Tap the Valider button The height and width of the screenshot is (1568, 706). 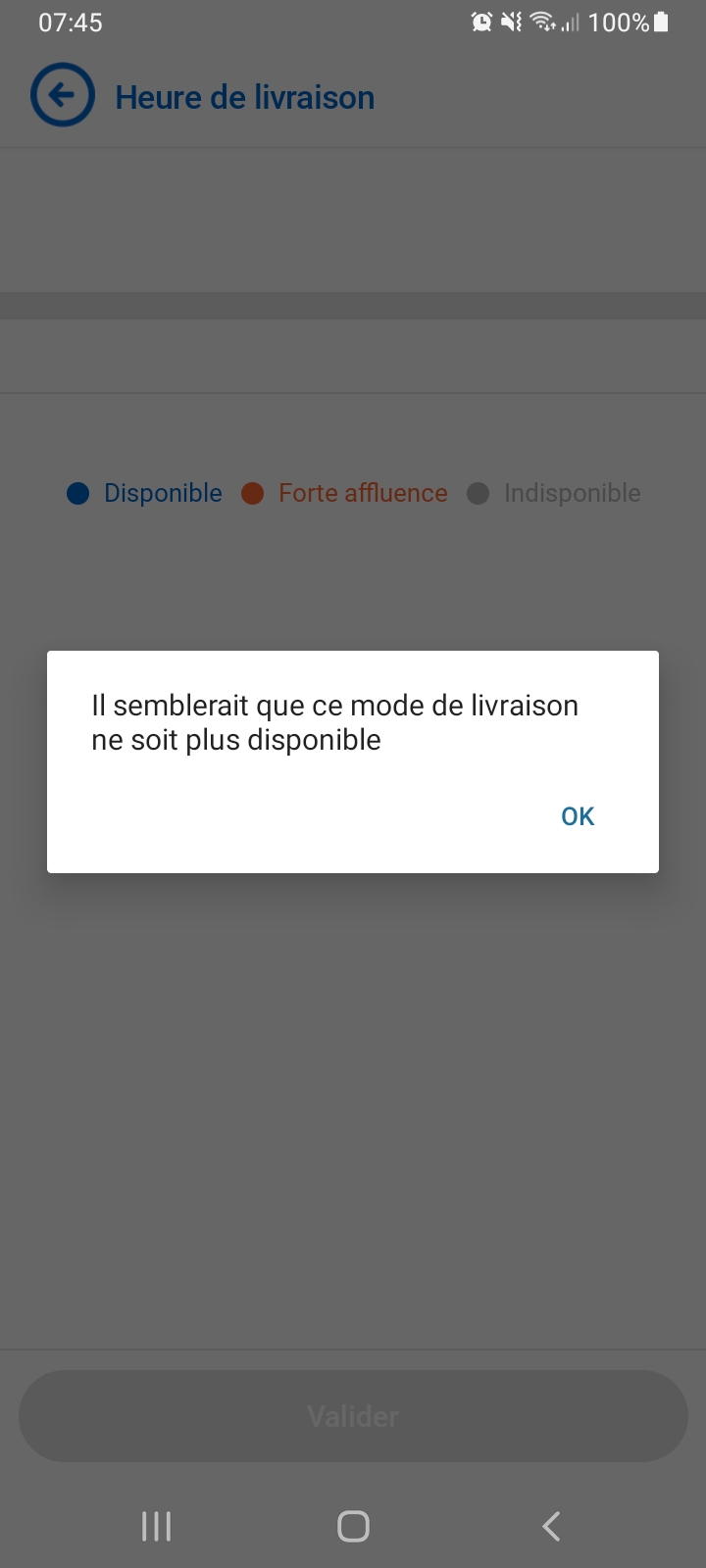[x=353, y=1416]
